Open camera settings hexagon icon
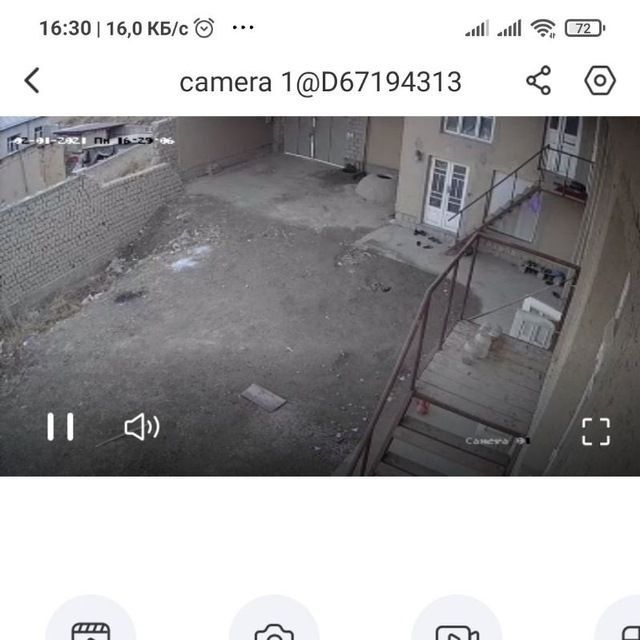Image resolution: width=640 pixels, height=640 pixels. click(x=599, y=81)
